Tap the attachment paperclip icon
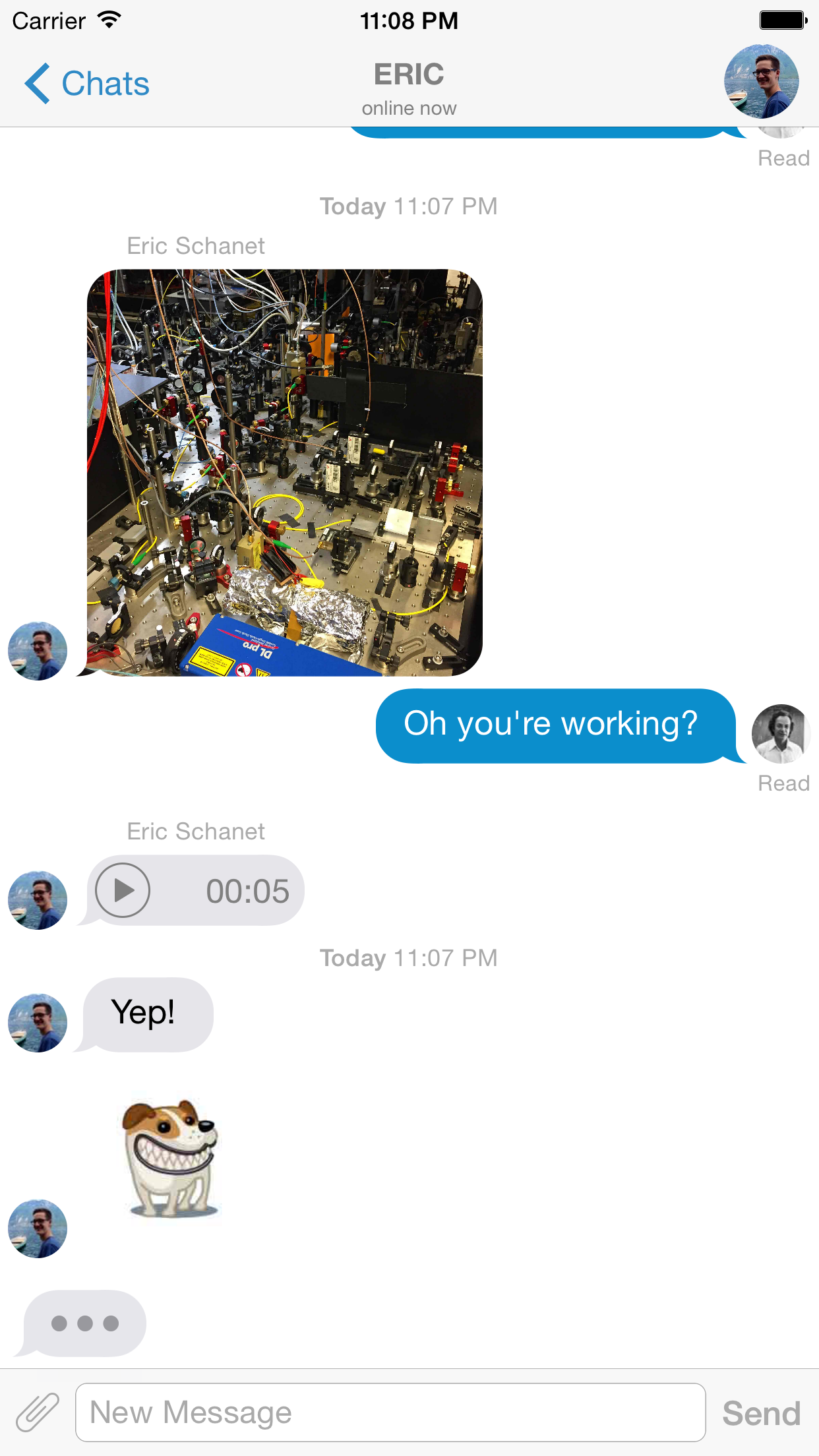The image size is (819, 1456). (38, 1412)
